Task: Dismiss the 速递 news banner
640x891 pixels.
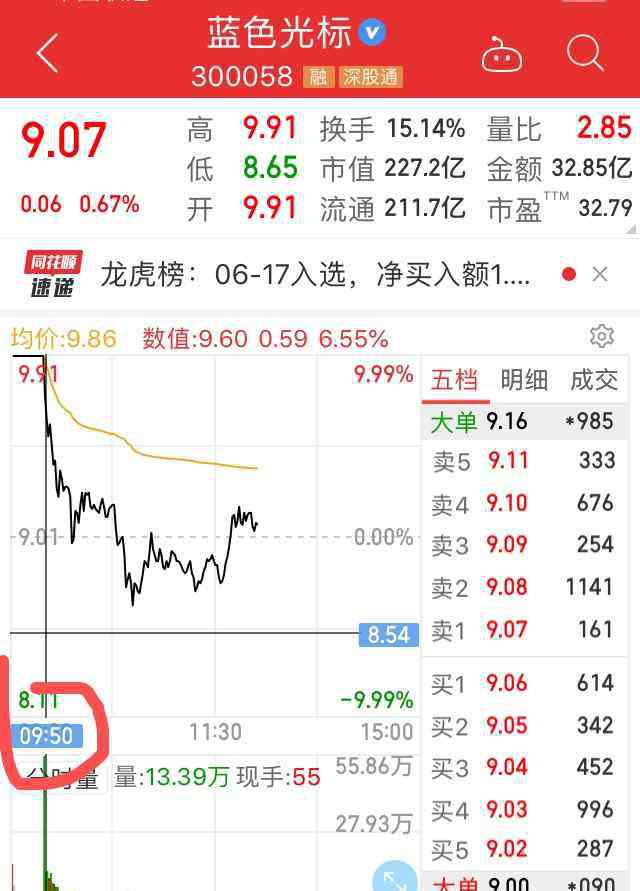Action: tap(600, 274)
